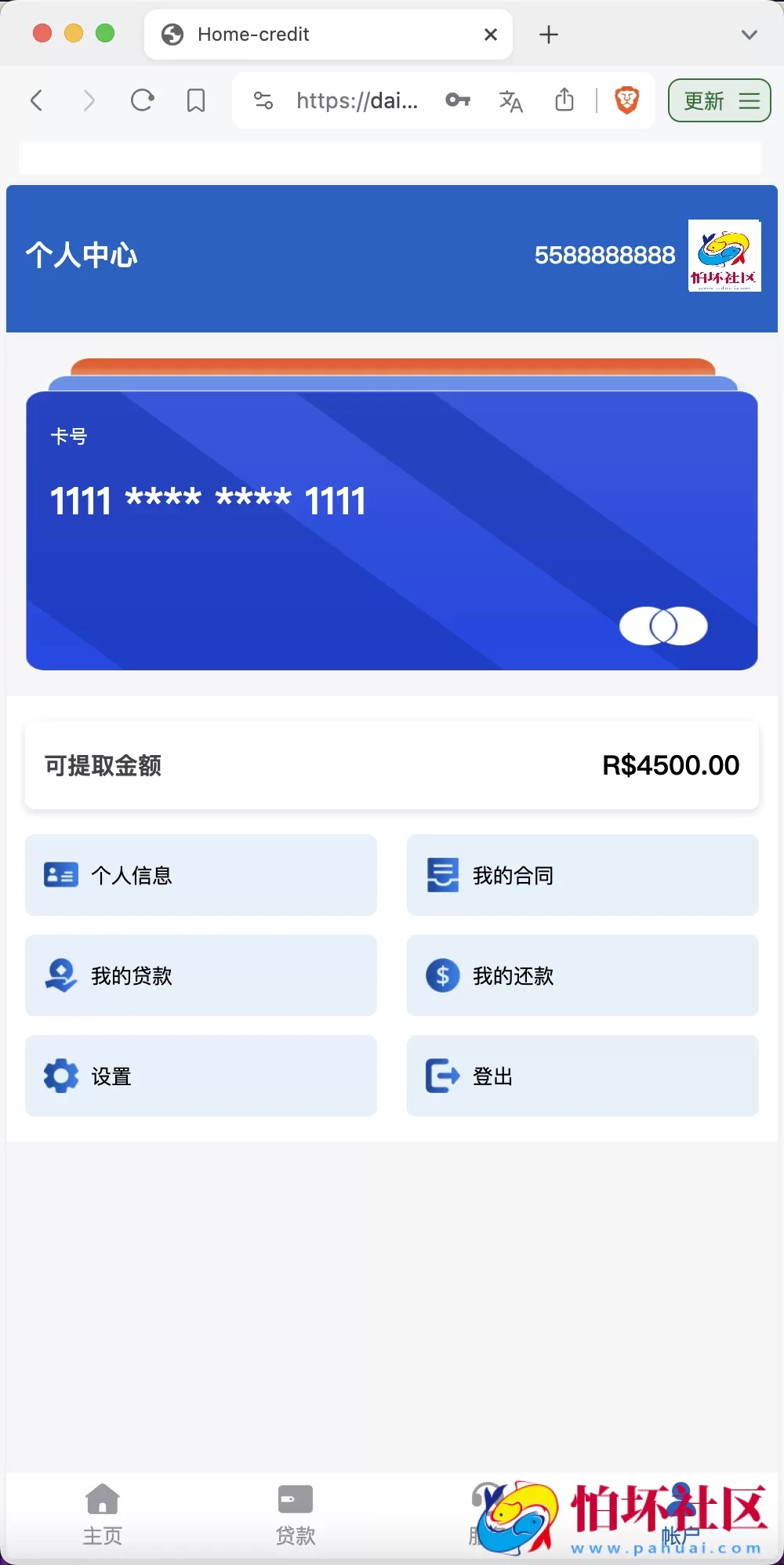Viewport: 784px width, 1565px height.
Task: Click the address bar URL field
Action: click(357, 100)
